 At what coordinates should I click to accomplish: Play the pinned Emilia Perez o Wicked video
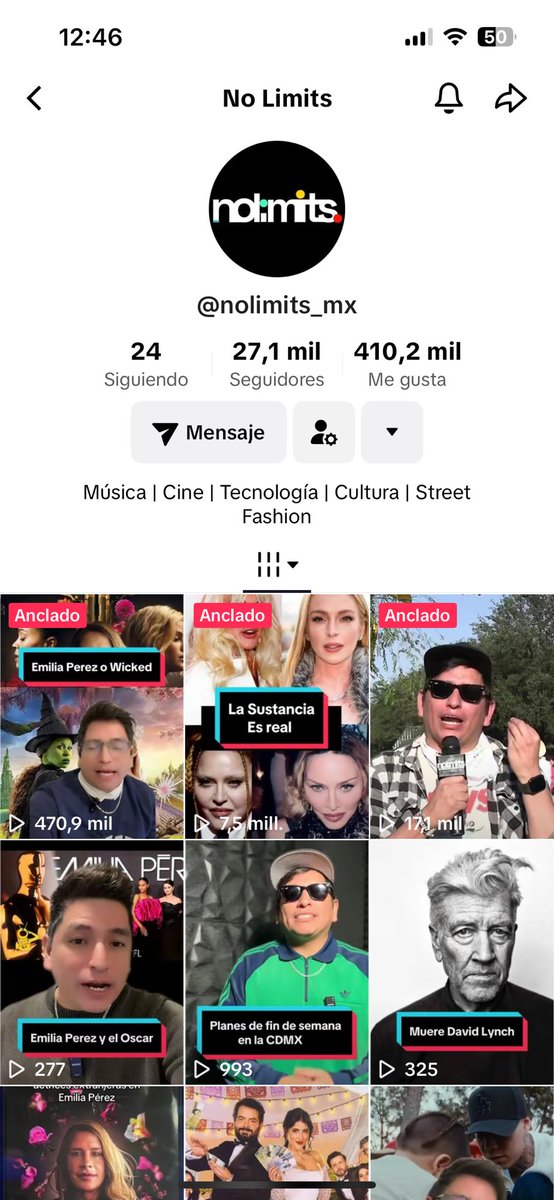[x=92, y=716]
